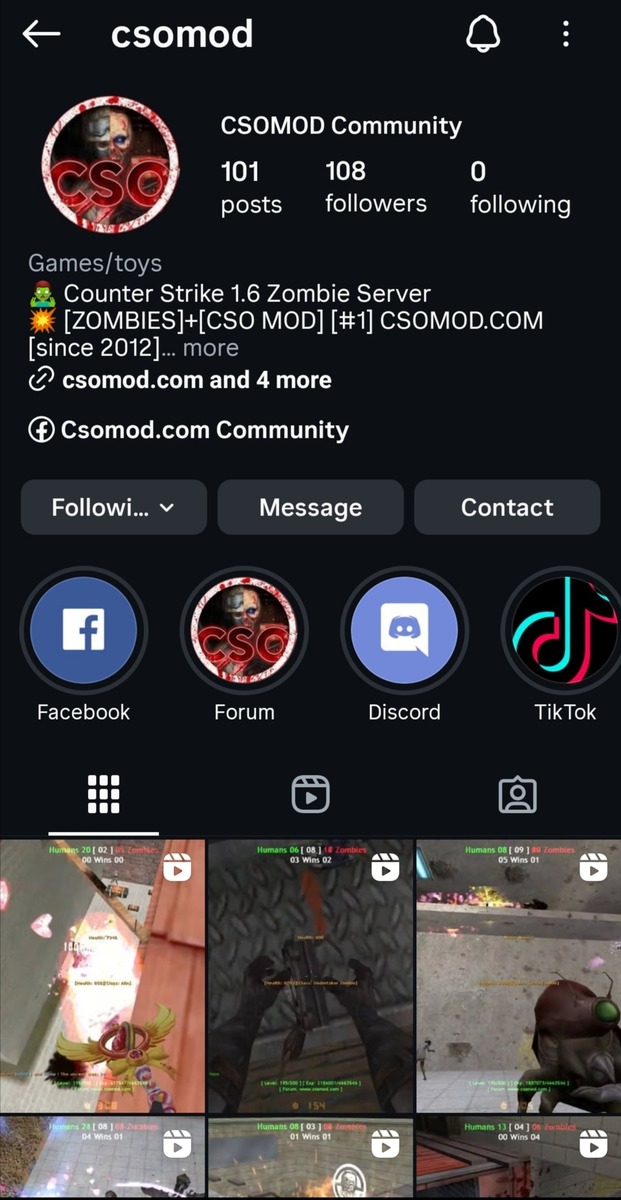Open the Forum story highlight
621x1200 pixels.
pyautogui.click(x=244, y=631)
